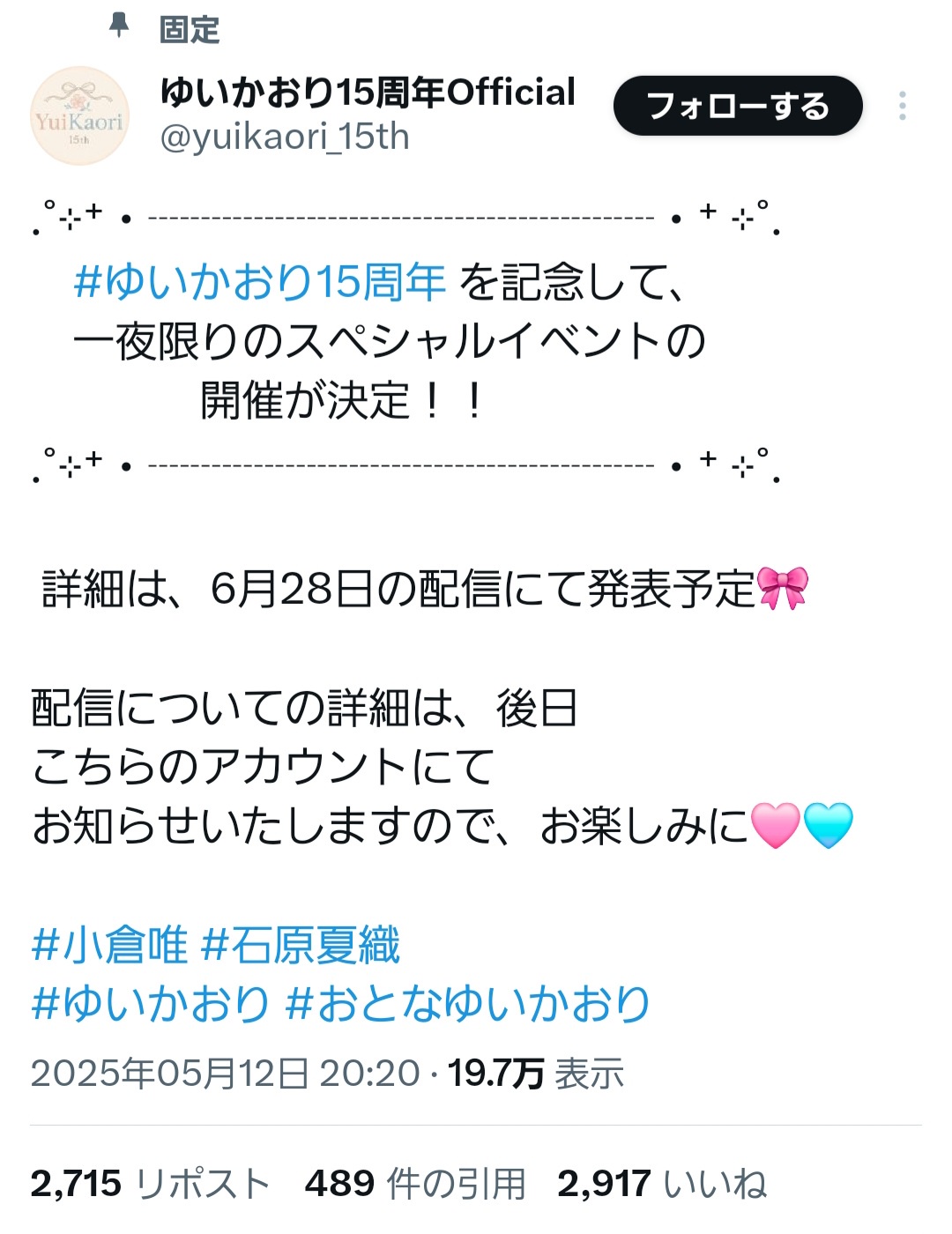Screen dimensions: 952x1234
Task: Open hashtag #ゆいかおり15周年
Action: coord(260,282)
